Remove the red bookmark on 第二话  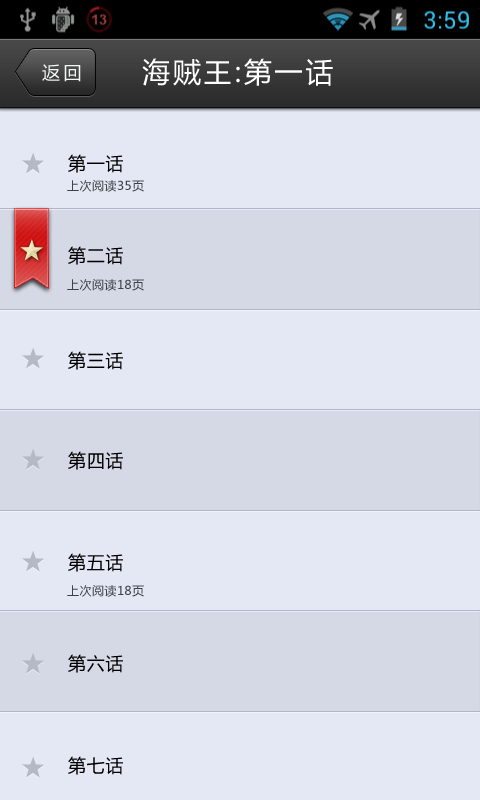point(32,249)
